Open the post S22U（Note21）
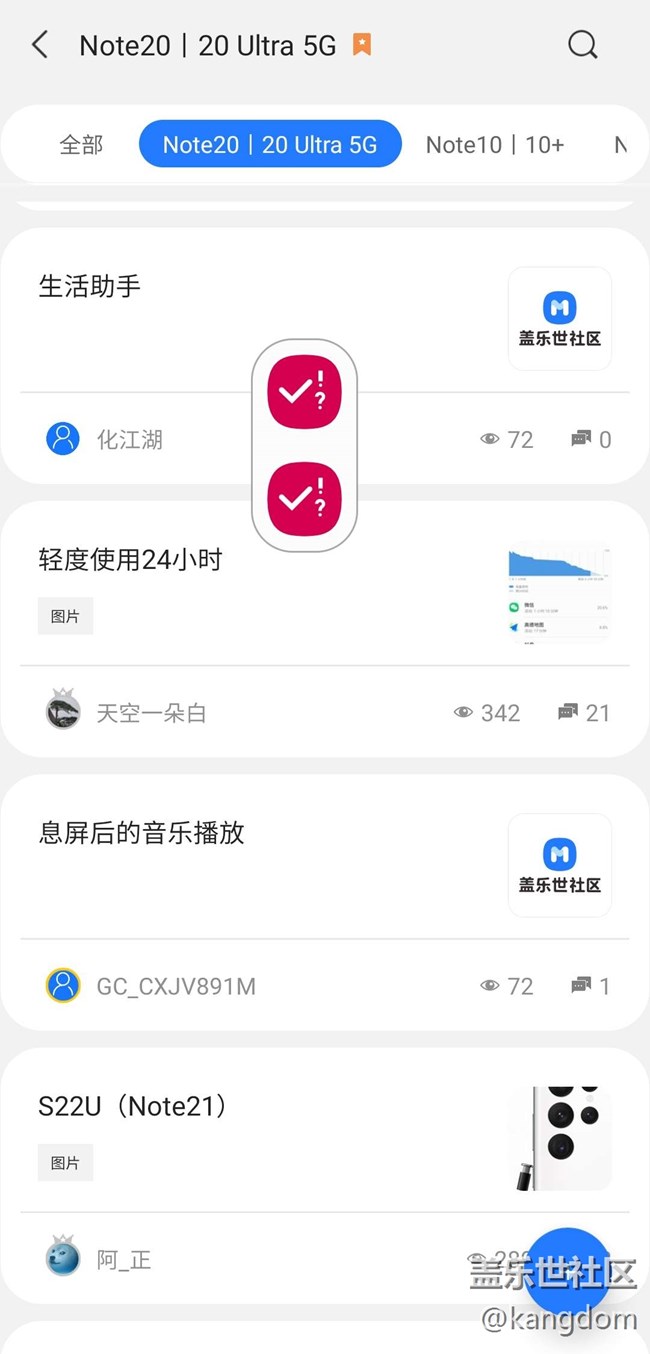The image size is (650, 1354). coord(133,1107)
